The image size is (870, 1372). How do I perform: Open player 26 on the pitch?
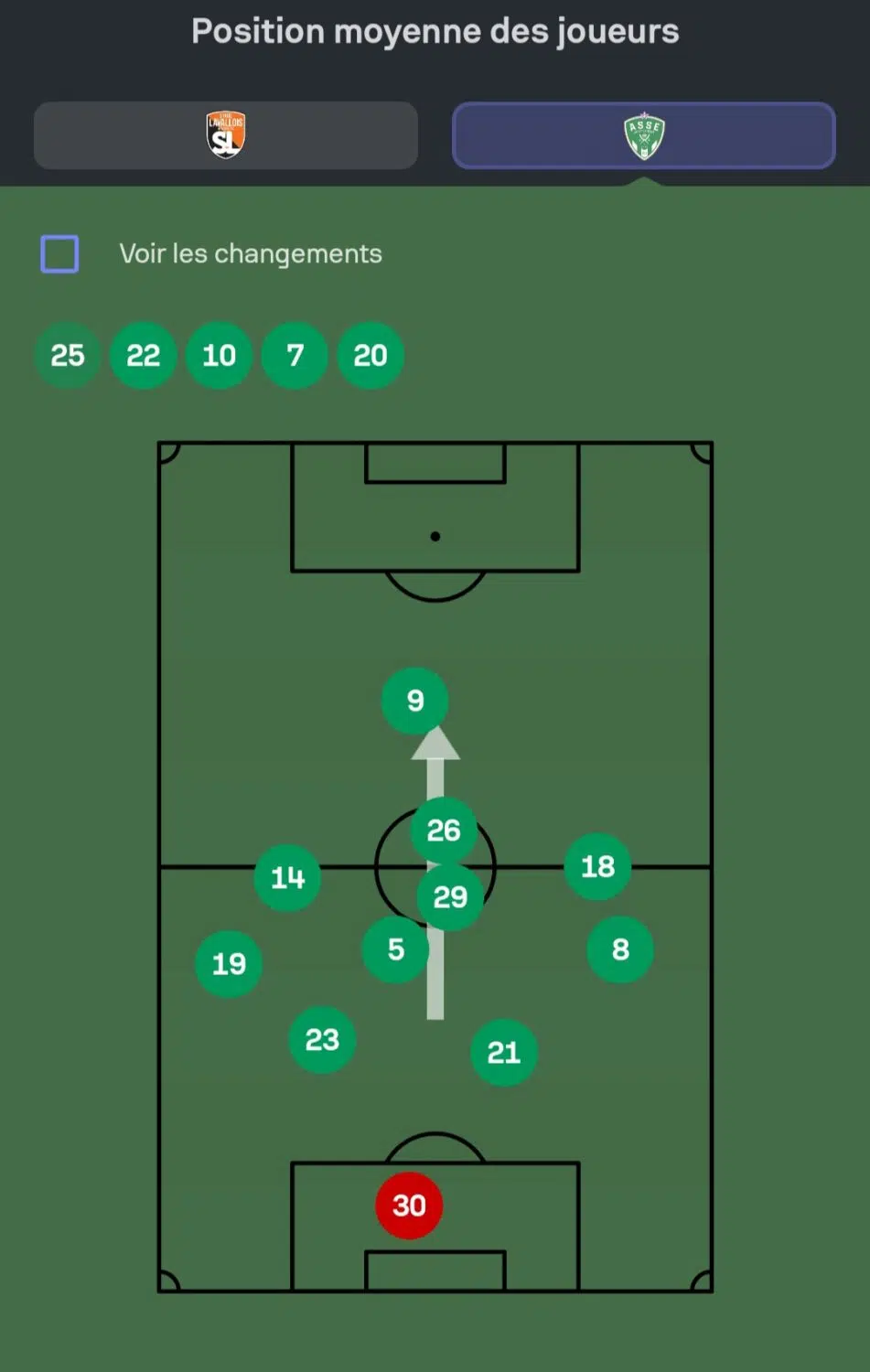(444, 828)
